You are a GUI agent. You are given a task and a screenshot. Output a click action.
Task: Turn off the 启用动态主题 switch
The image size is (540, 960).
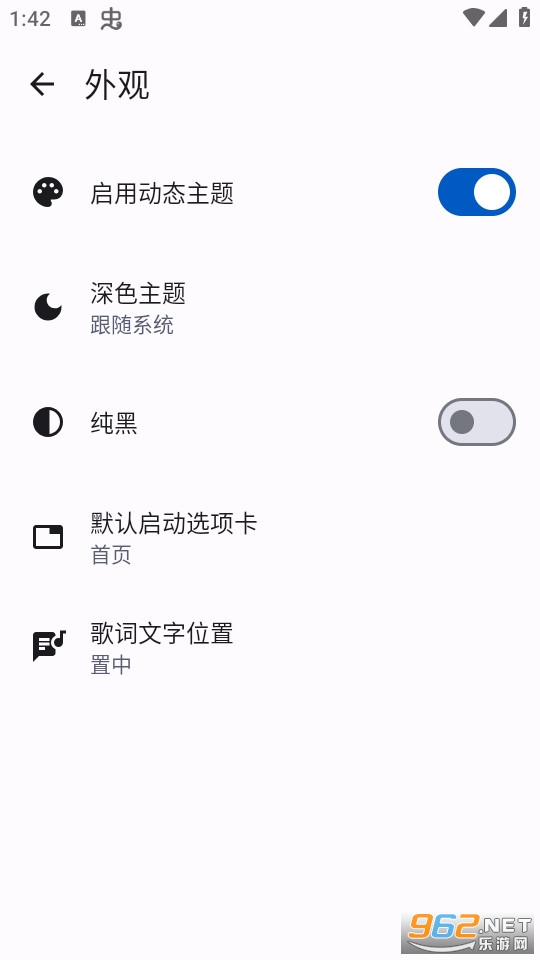[x=476, y=192]
